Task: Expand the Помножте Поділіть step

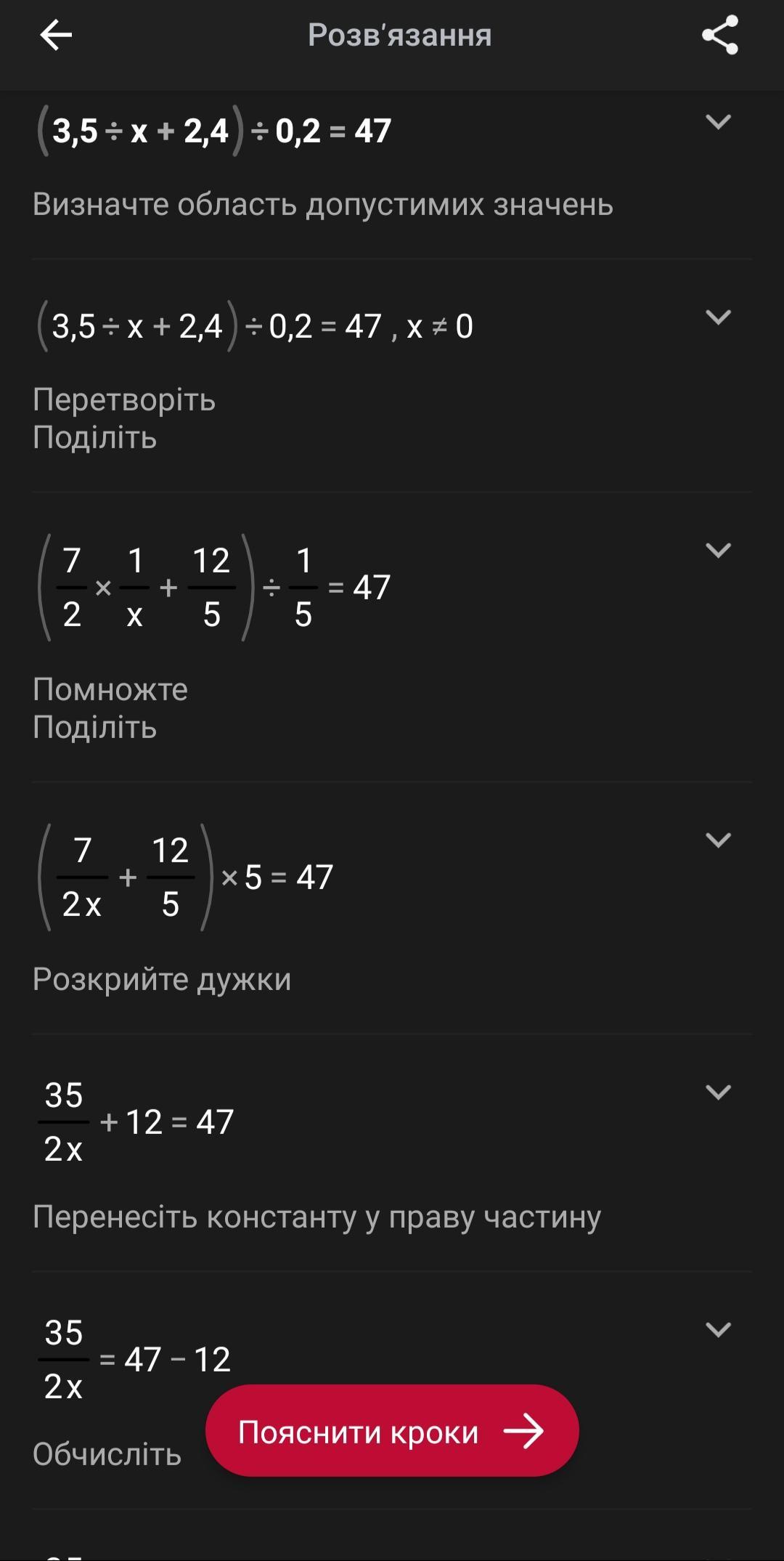Action: pos(718,550)
